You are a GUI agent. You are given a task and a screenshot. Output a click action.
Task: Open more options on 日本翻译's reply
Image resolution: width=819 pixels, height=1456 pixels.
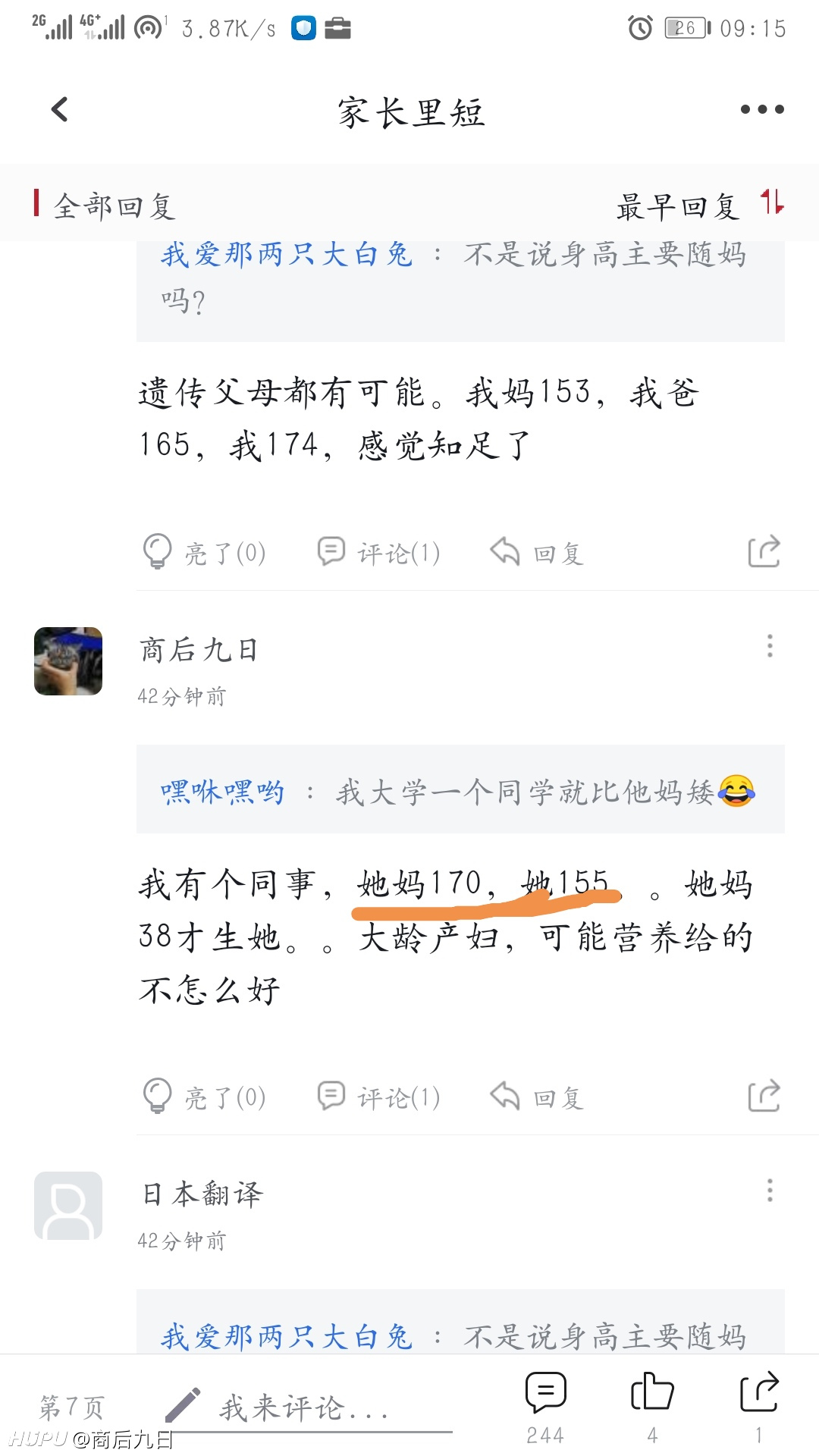point(770,1191)
